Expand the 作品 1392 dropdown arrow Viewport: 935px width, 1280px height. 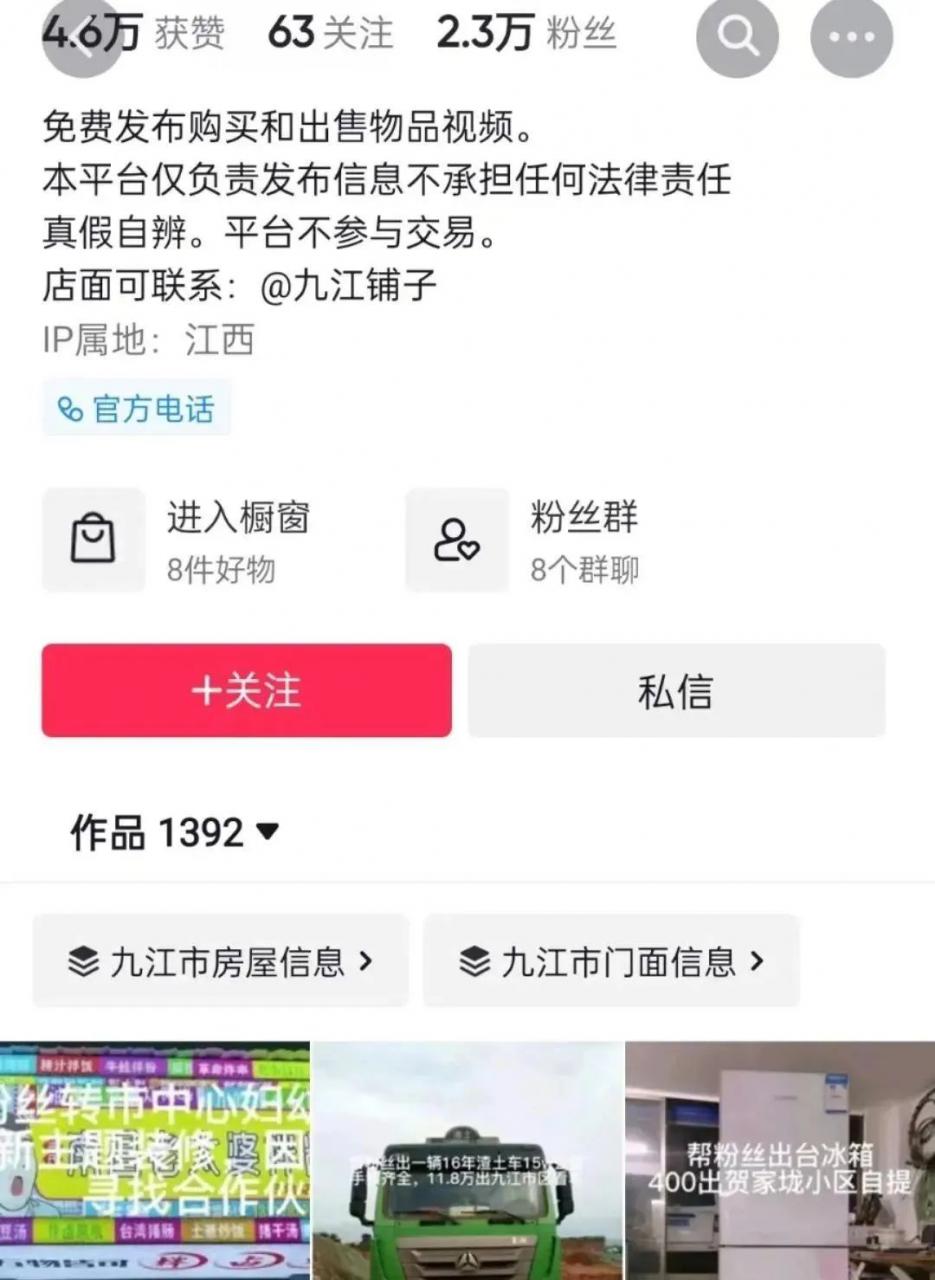tap(268, 833)
